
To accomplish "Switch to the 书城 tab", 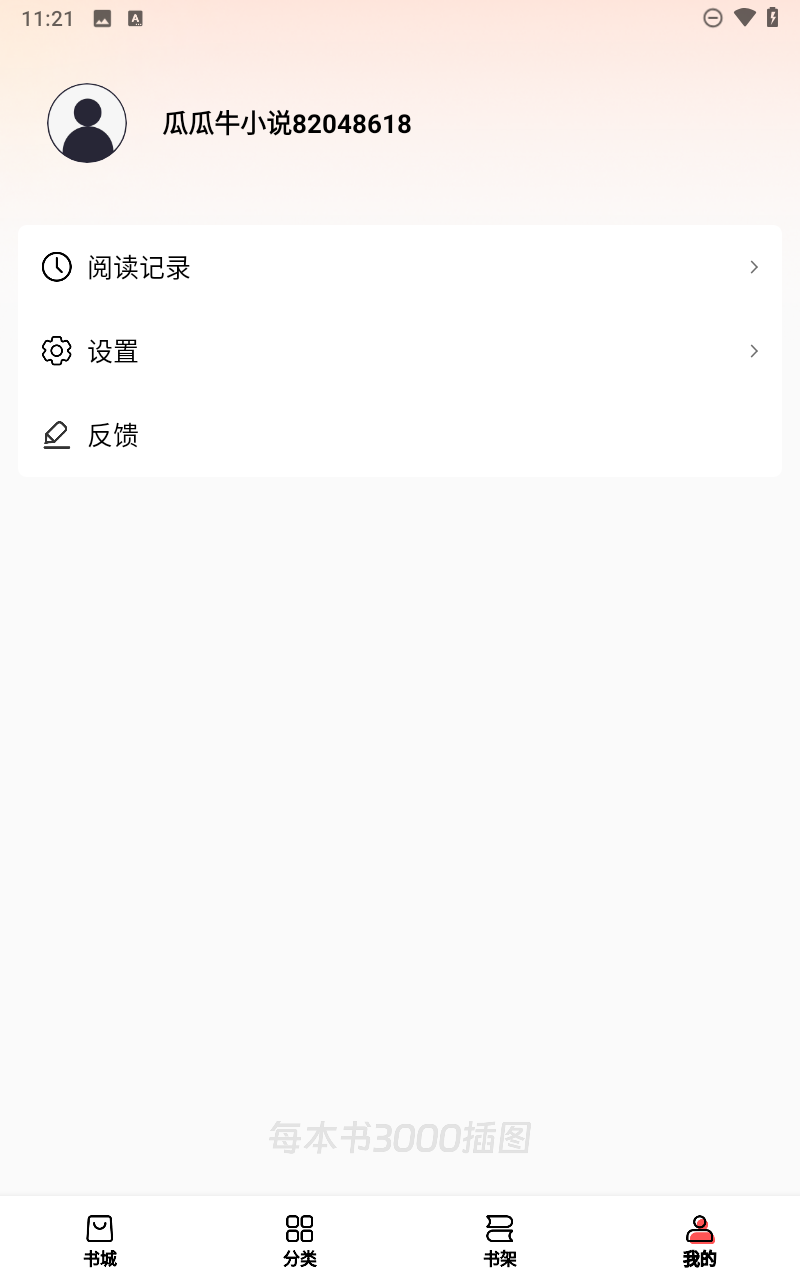I will tap(100, 1239).
